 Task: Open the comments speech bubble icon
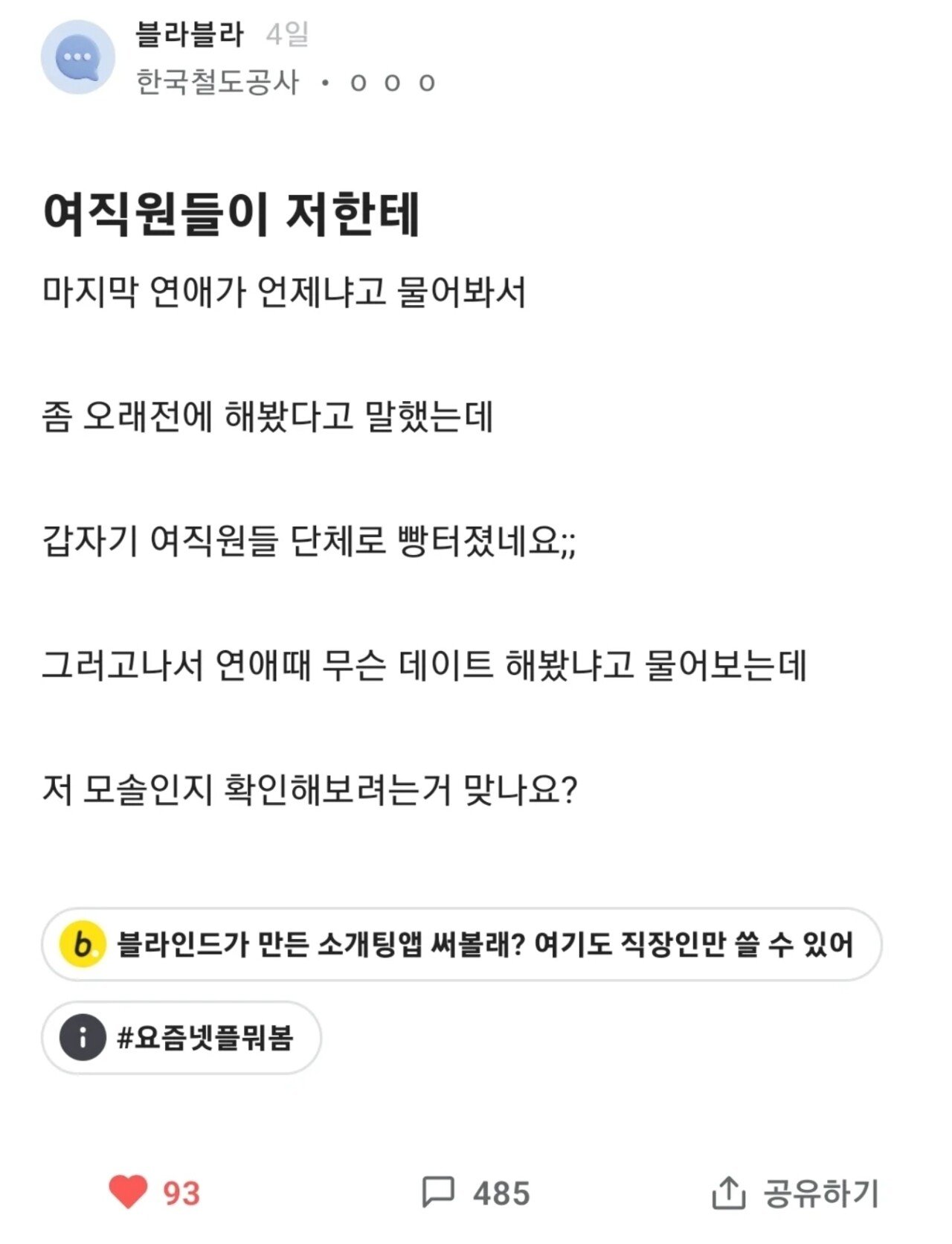pyautogui.click(x=437, y=1192)
